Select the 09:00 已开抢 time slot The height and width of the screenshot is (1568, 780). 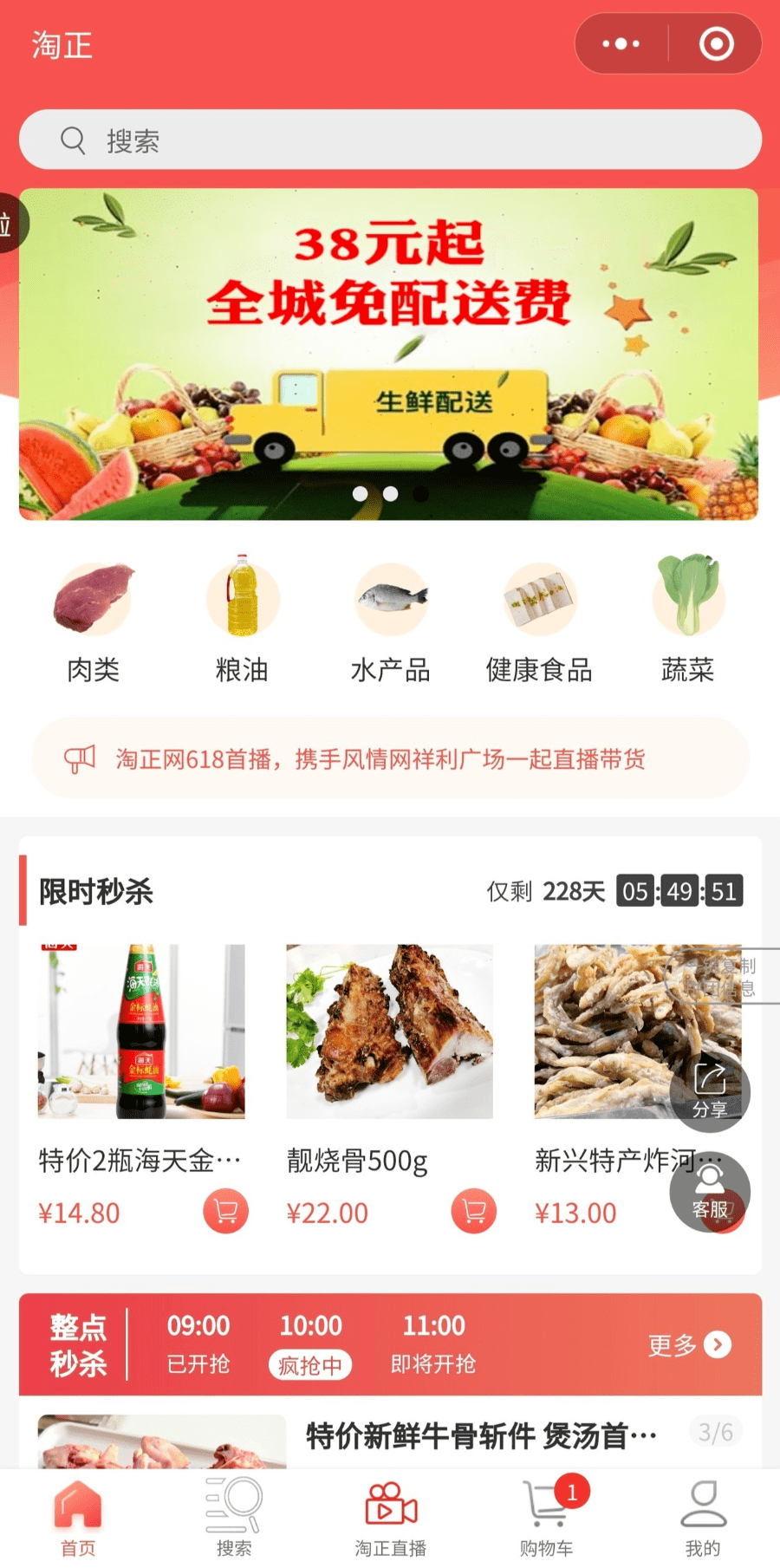(198, 1344)
